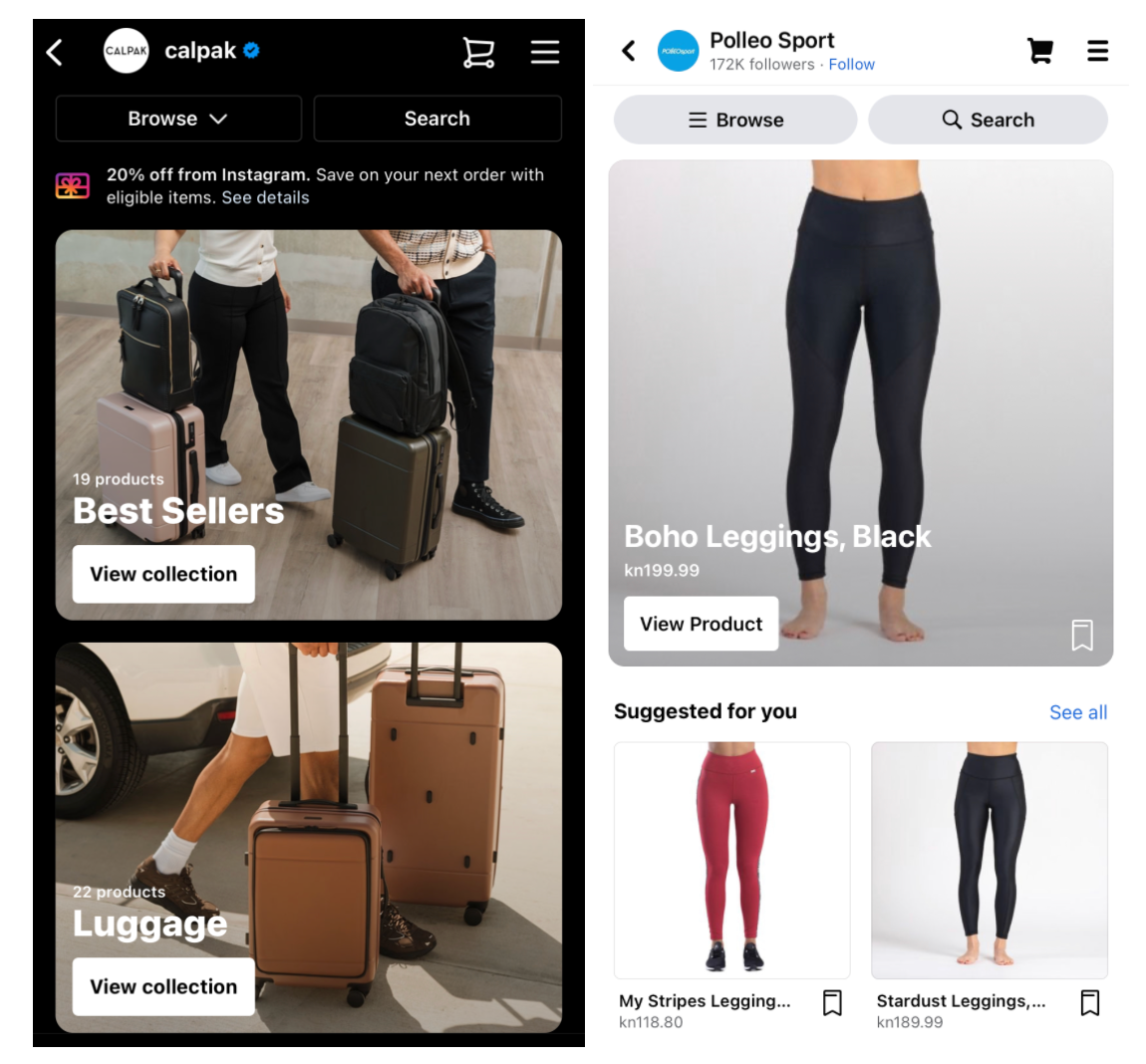See all suggested products
This screenshot has width=1146, height=1064.
pos(1077,712)
